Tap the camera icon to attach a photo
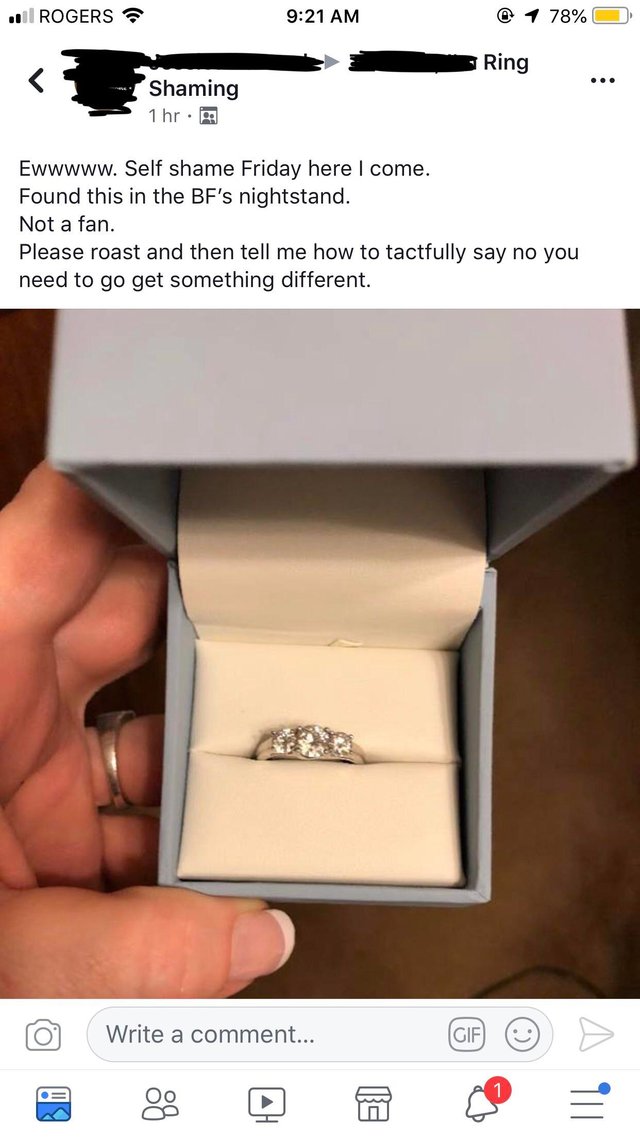The image size is (640, 1138). (42, 1035)
